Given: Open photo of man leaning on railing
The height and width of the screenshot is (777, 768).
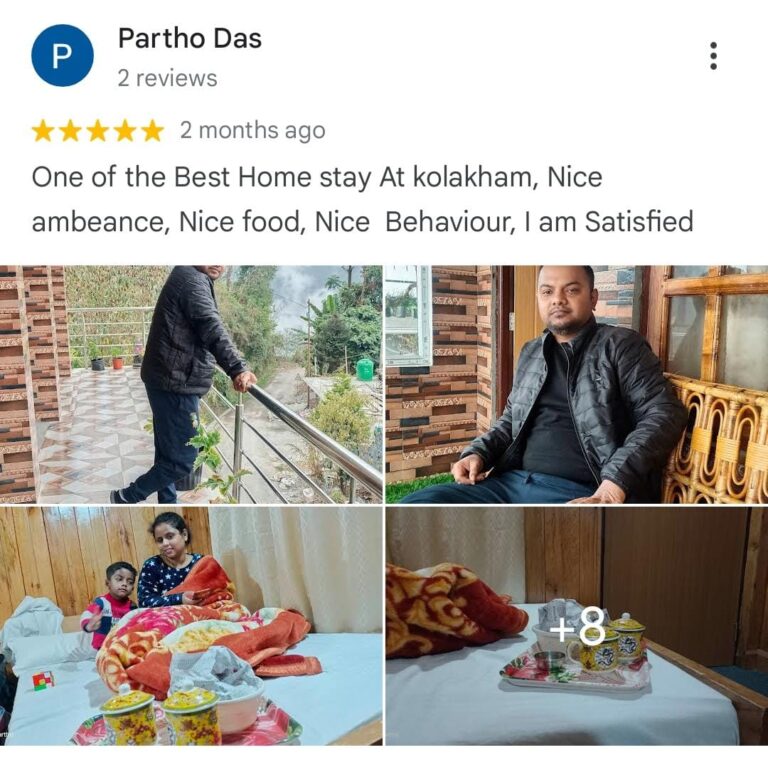Looking at the screenshot, I should [x=190, y=384].
